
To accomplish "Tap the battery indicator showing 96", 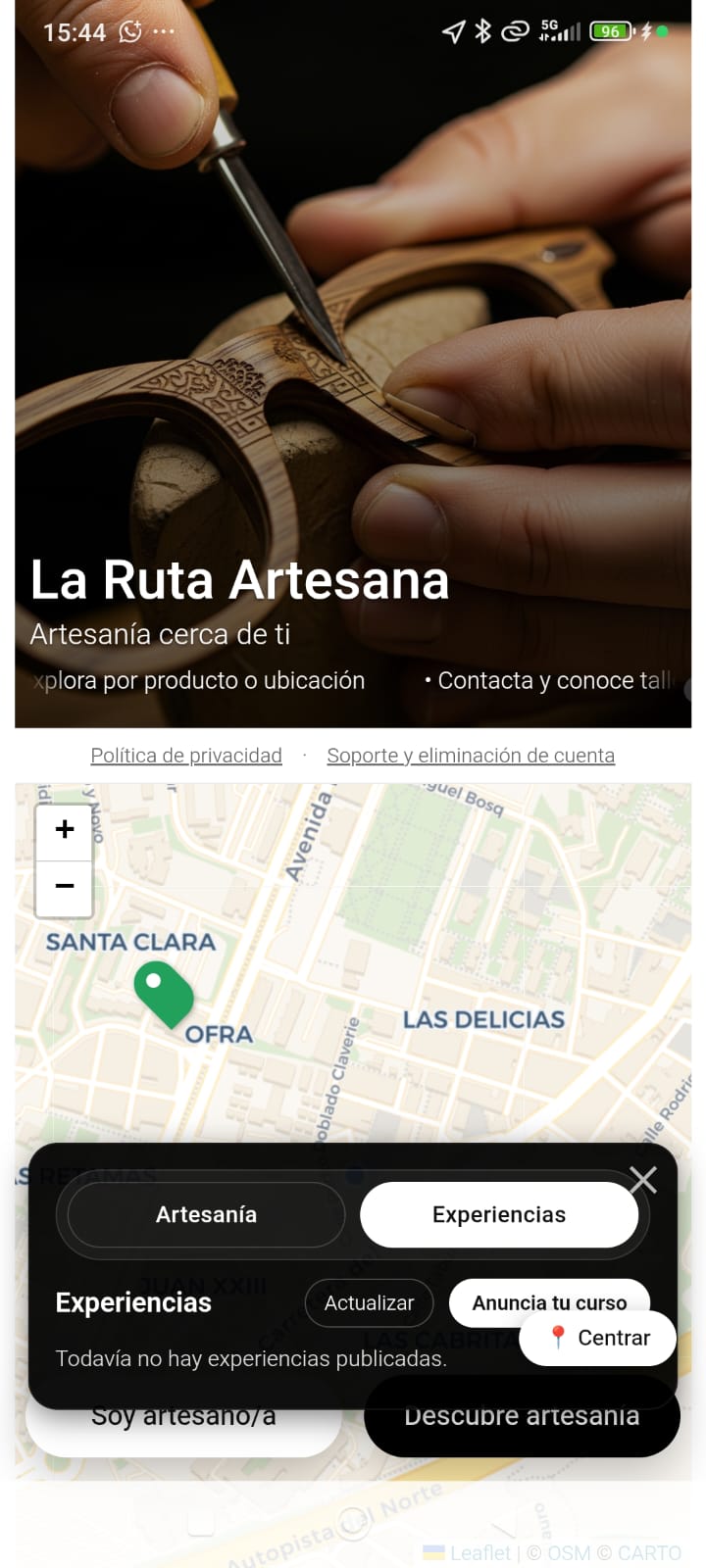I will (609, 30).
